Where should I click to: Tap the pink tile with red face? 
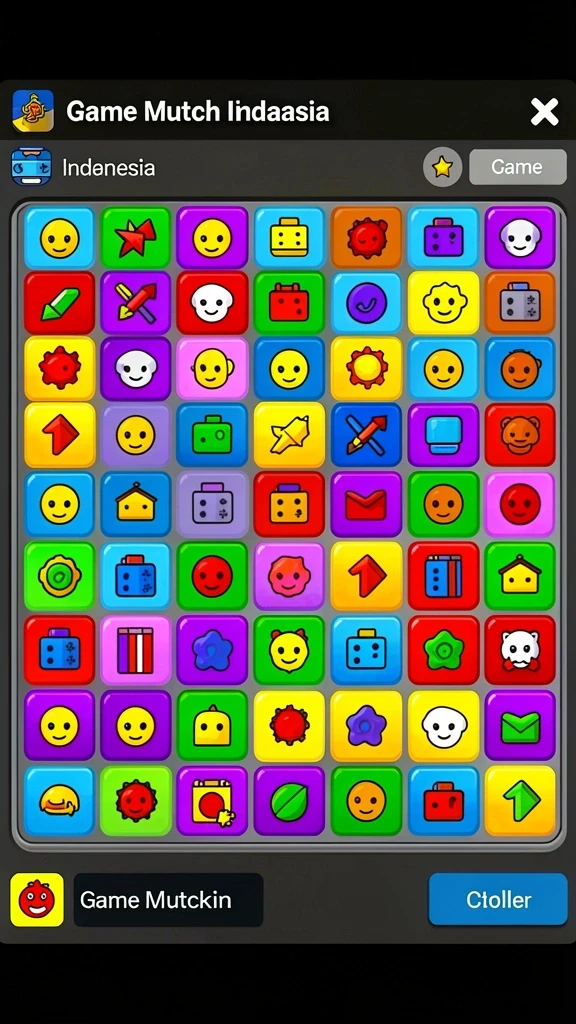click(x=520, y=504)
